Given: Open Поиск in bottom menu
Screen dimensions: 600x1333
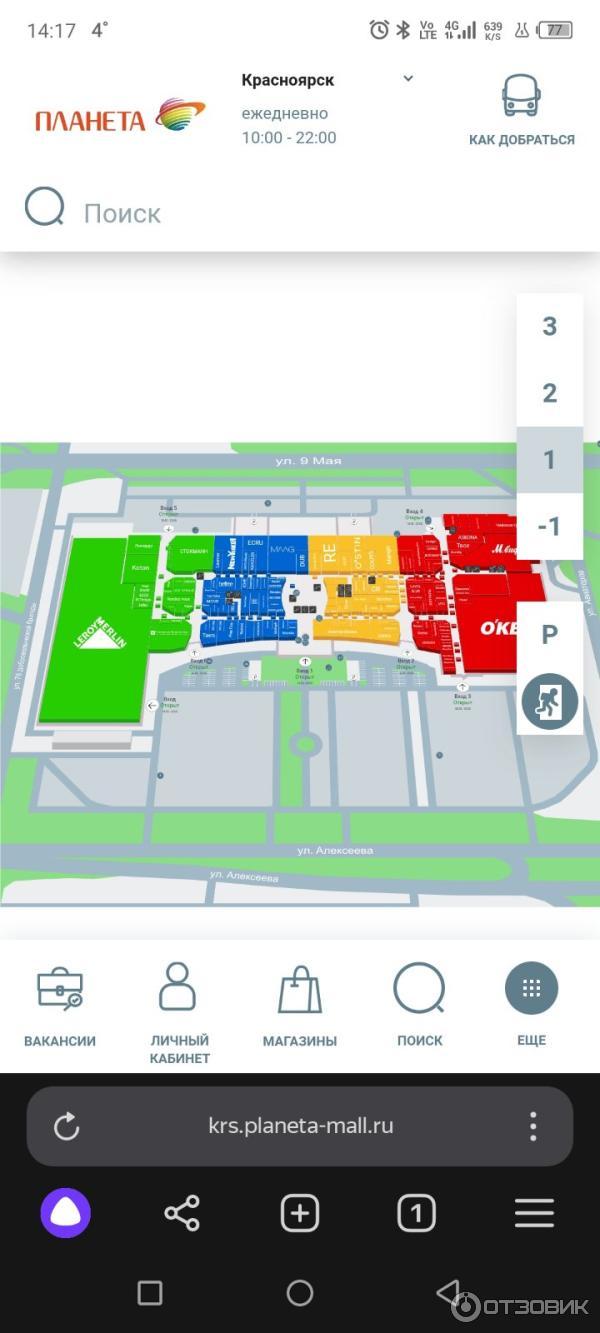Looking at the screenshot, I should point(419,1005).
